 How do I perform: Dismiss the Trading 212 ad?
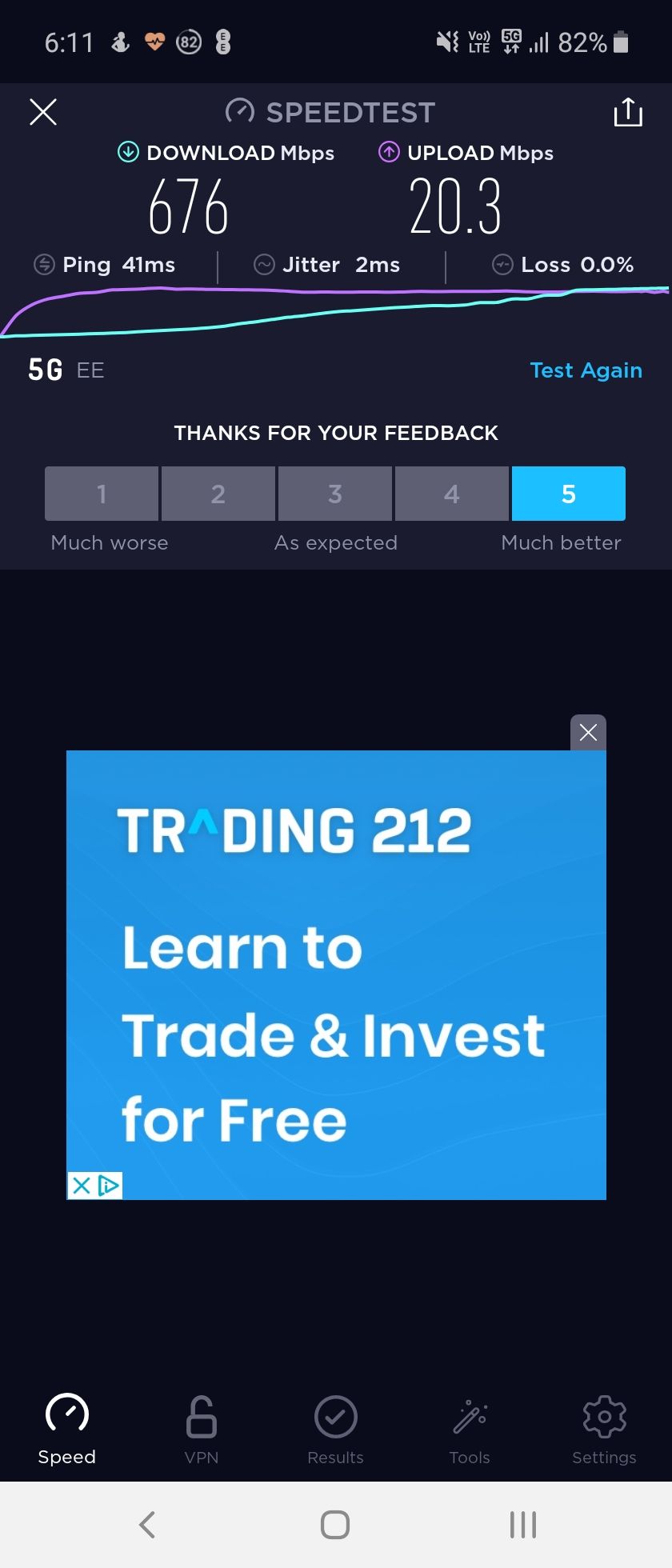588,732
